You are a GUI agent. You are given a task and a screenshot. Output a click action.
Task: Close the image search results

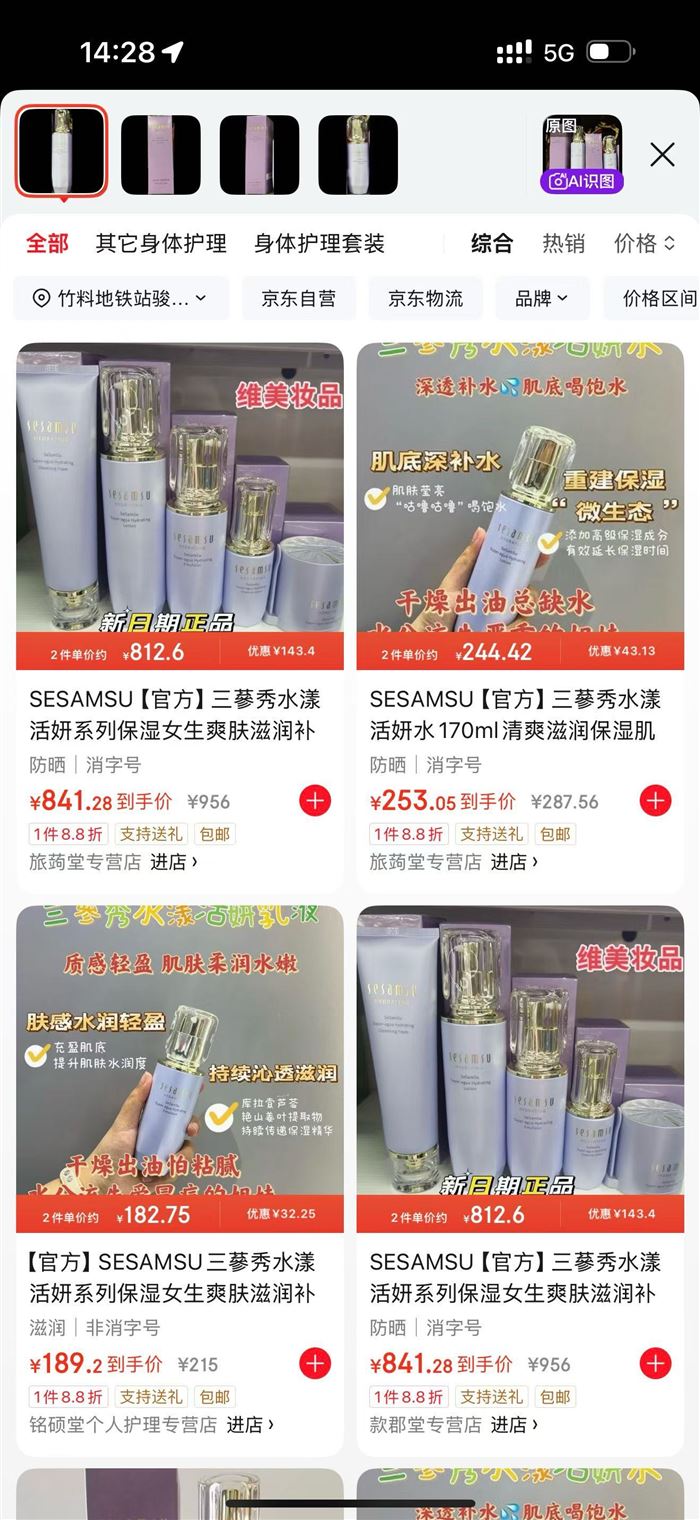662,154
